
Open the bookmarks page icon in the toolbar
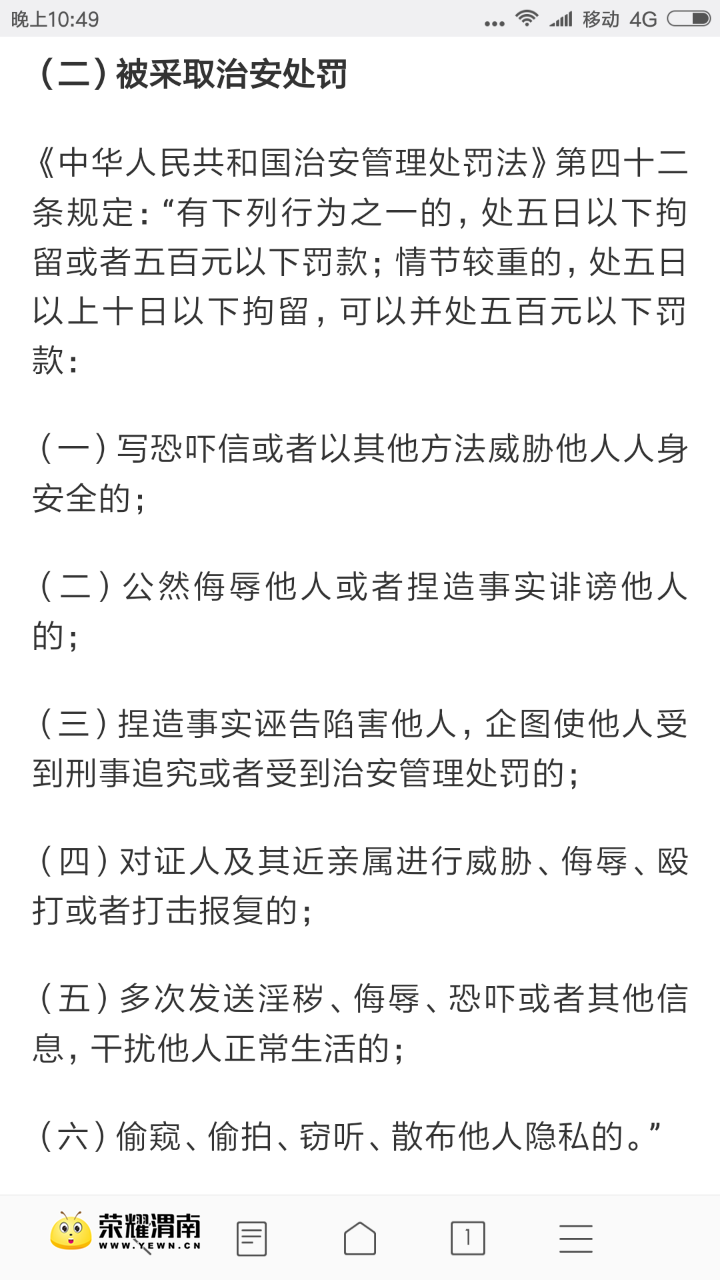tap(252, 1238)
